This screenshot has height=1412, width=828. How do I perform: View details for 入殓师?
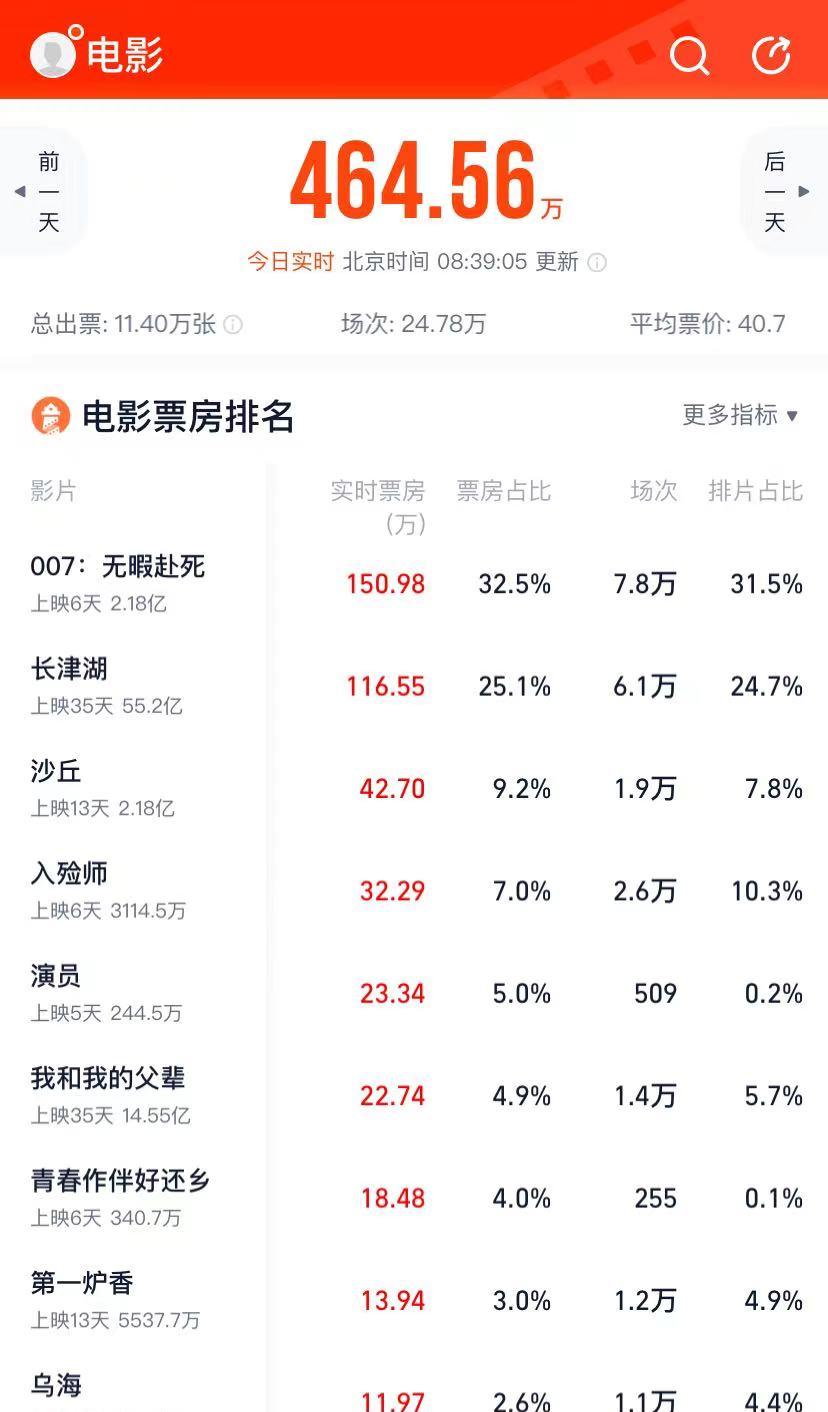[x=414, y=890]
